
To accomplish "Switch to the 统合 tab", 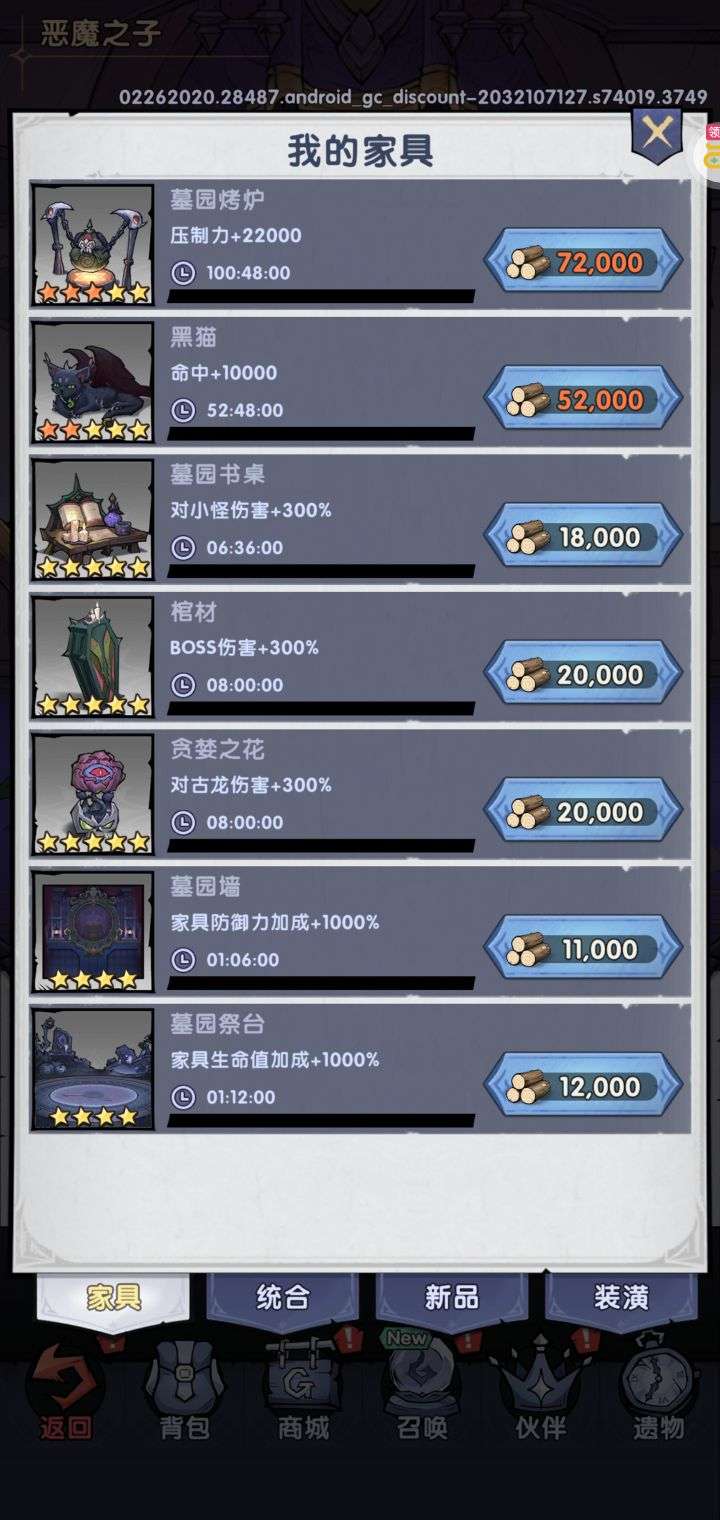I will 283,1298.
